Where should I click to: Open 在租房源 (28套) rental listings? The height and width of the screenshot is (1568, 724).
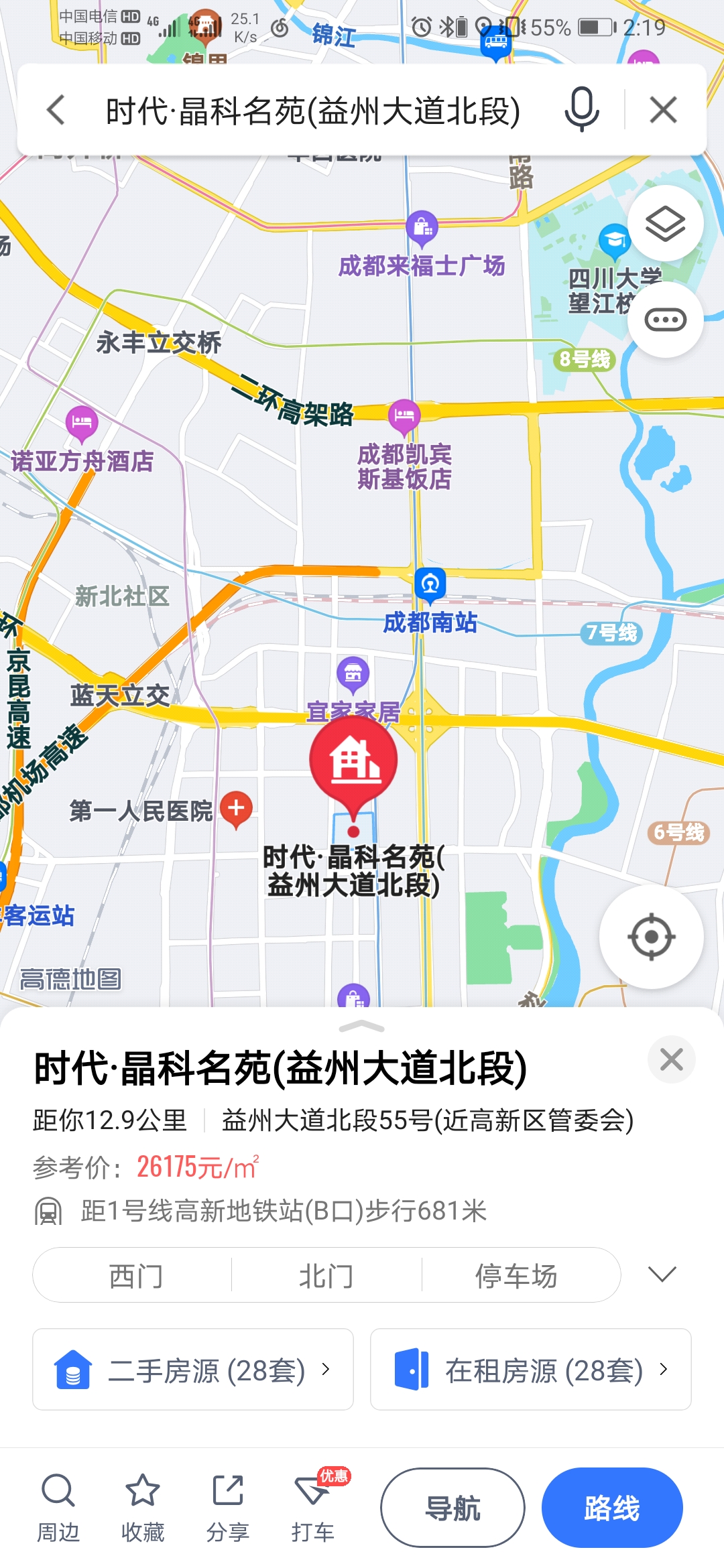point(530,1370)
